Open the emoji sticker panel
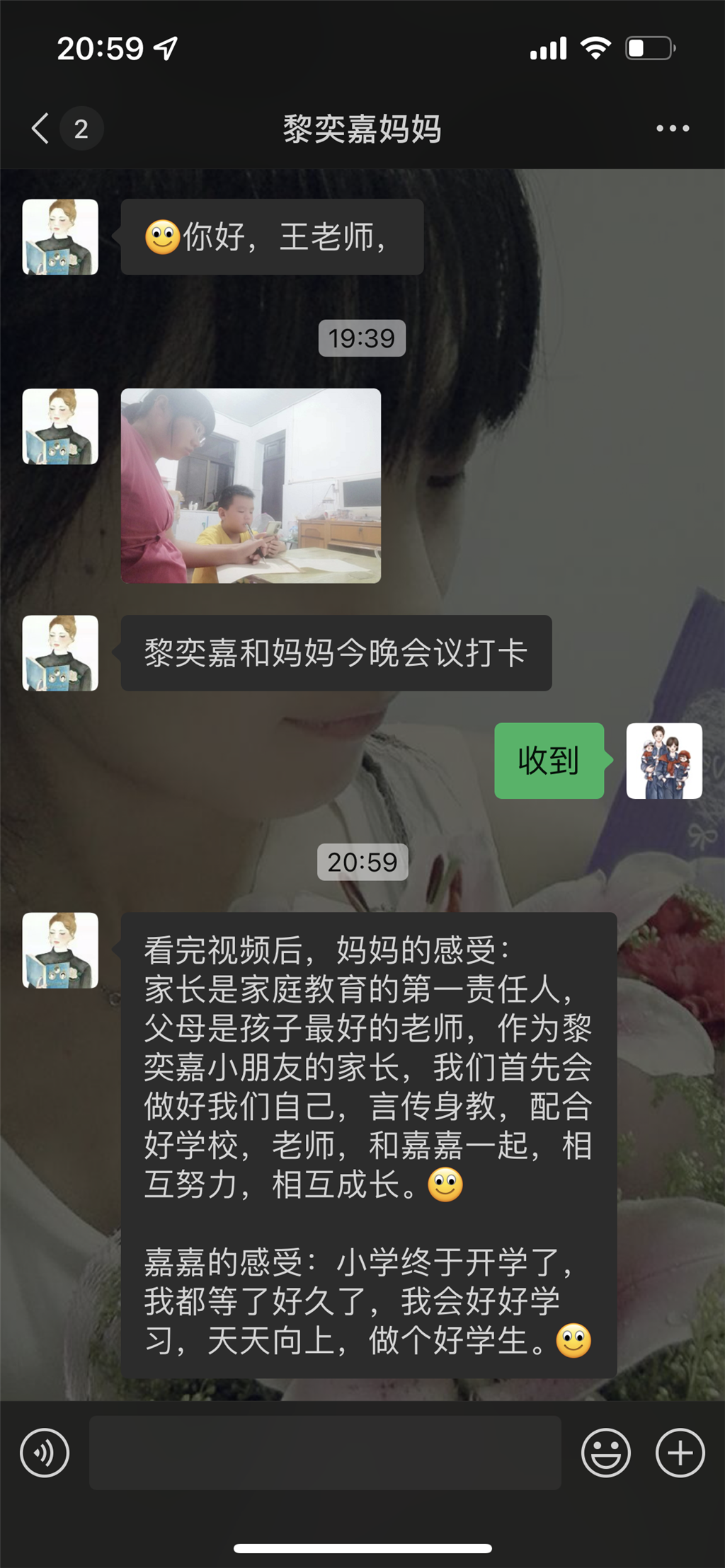Image resolution: width=725 pixels, height=1568 pixels. pos(605,1453)
